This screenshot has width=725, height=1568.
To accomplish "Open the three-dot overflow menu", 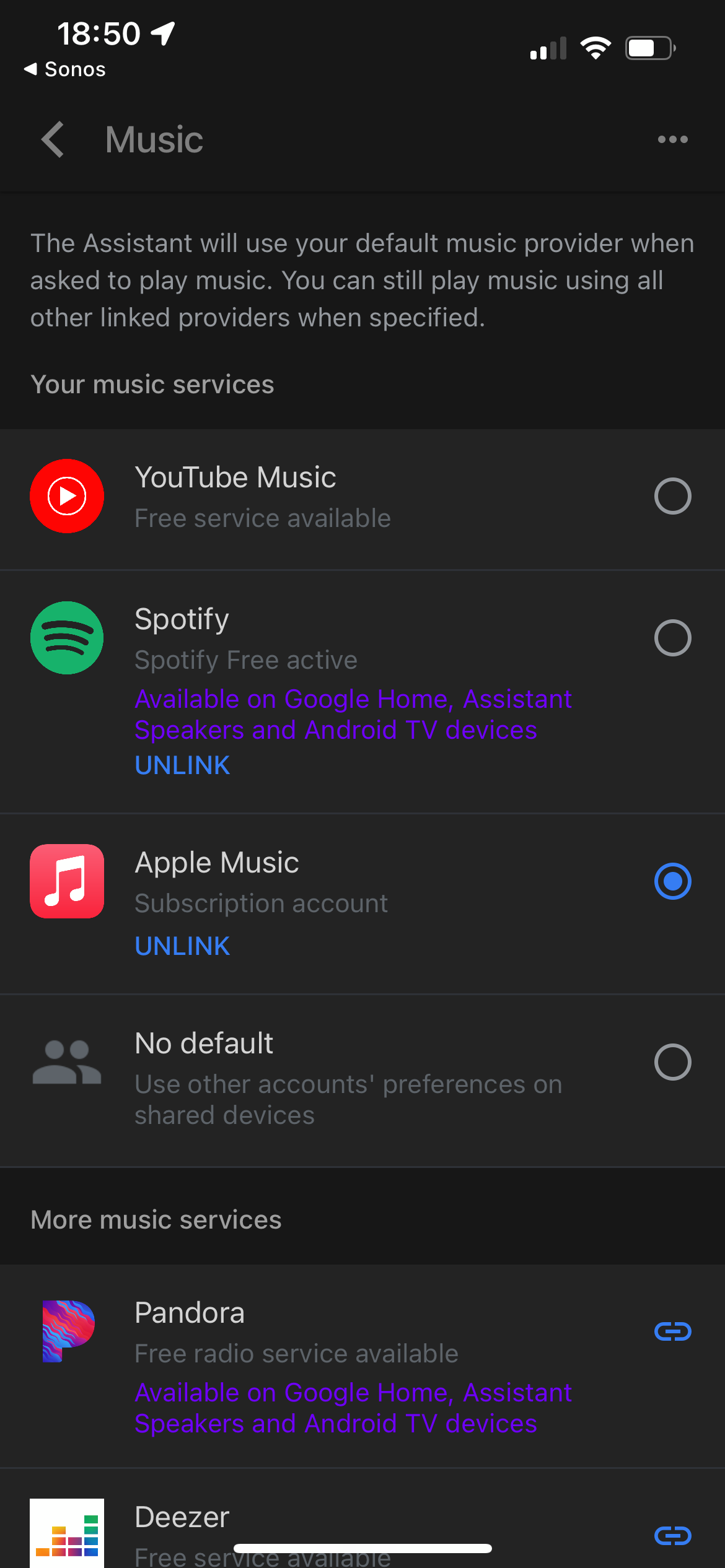I will (x=672, y=139).
